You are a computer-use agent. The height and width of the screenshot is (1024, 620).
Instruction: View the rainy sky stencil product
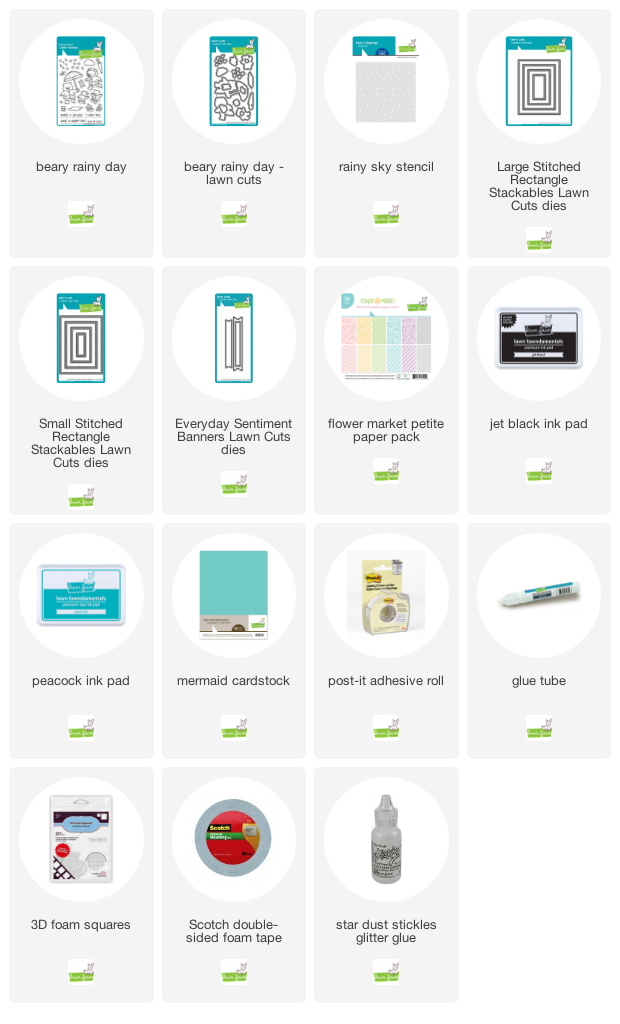(x=386, y=133)
